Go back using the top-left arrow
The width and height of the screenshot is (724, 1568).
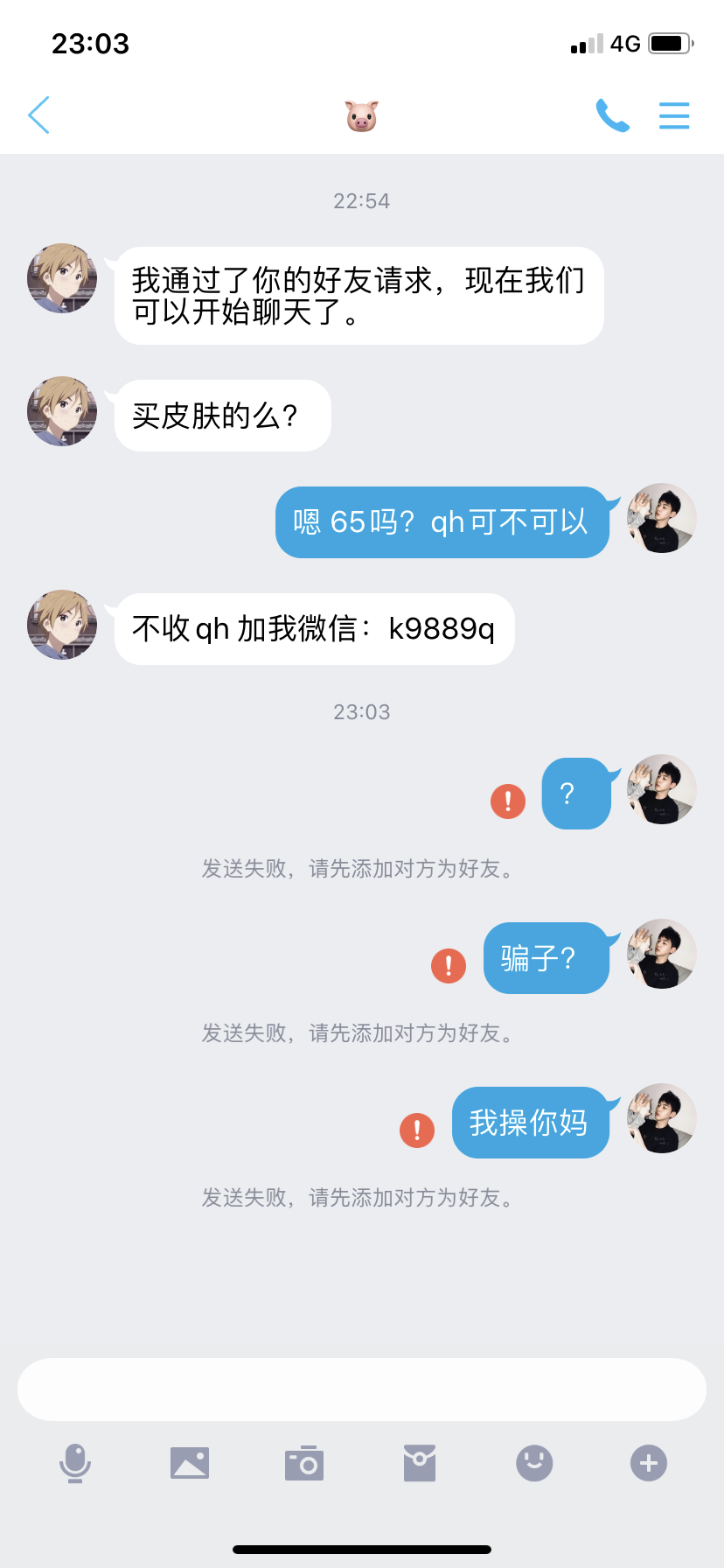tap(38, 115)
